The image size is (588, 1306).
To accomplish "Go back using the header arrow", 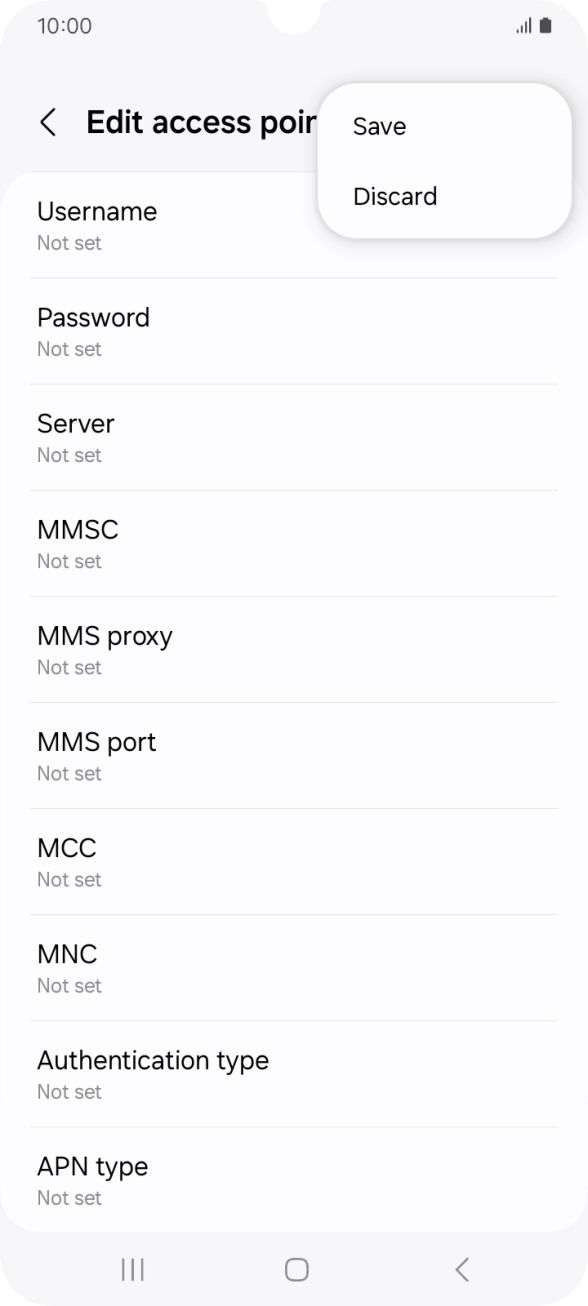I will tap(47, 123).
